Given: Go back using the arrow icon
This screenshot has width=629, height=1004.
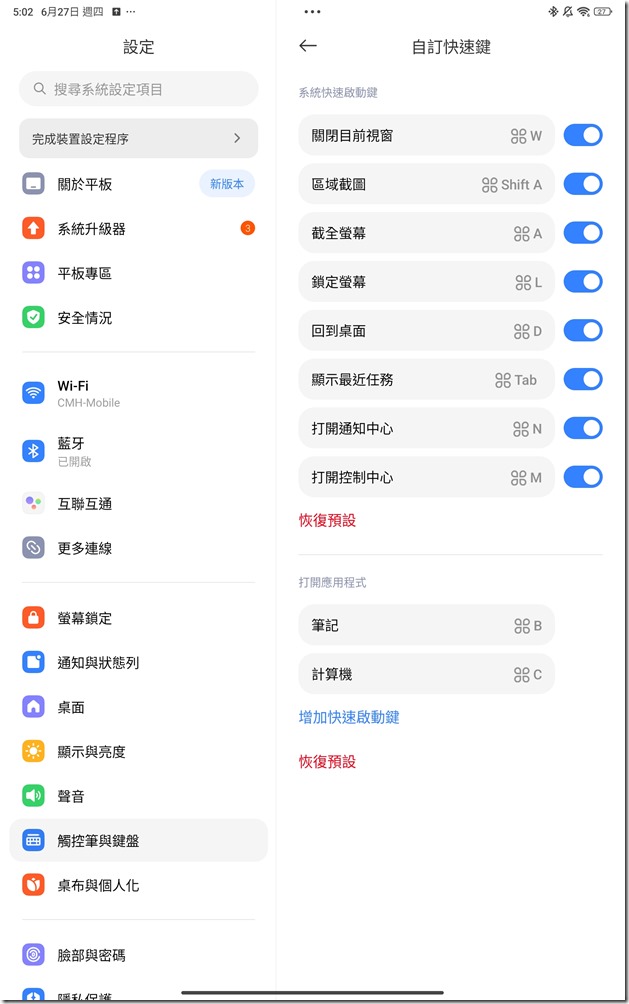Looking at the screenshot, I should click(x=308, y=46).
